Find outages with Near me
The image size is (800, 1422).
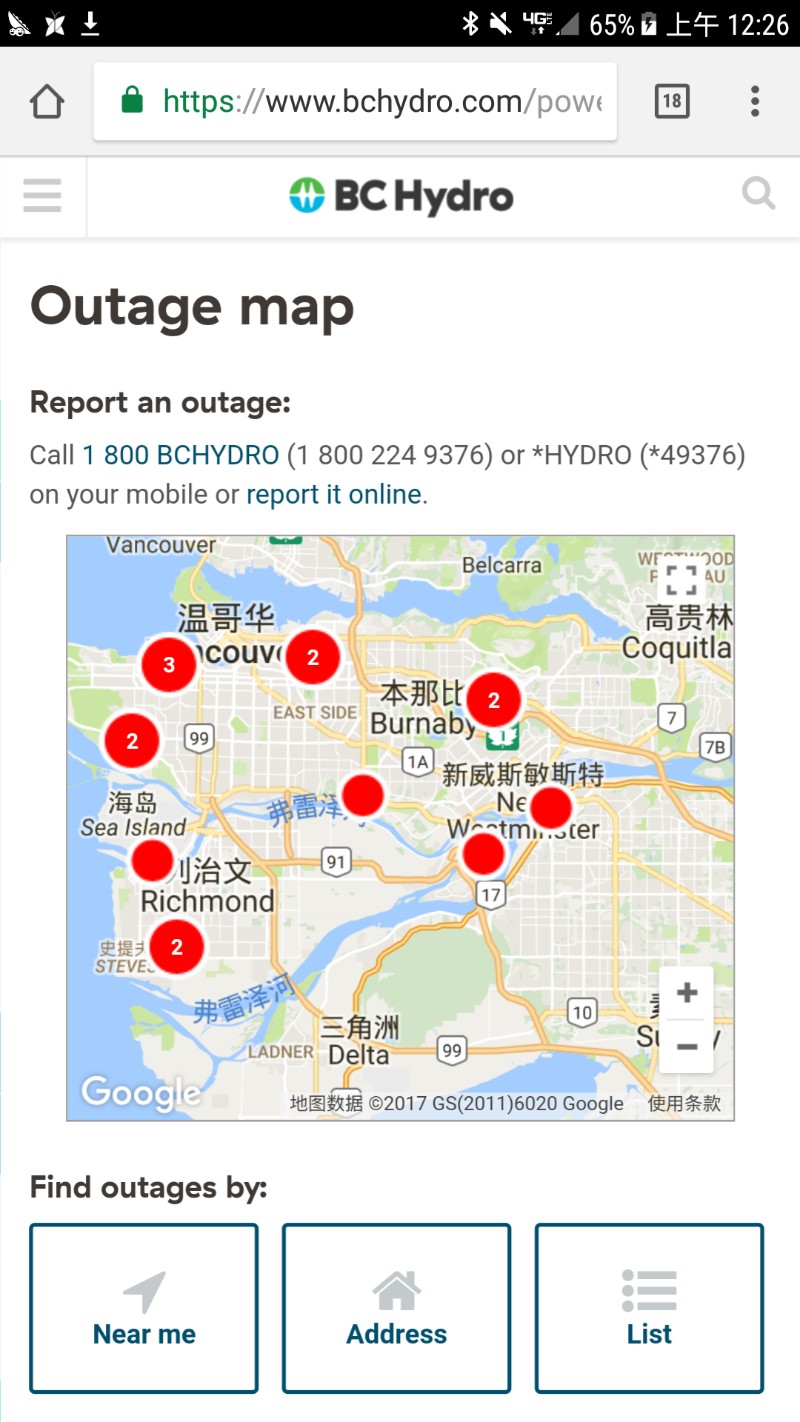[x=144, y=1308]
